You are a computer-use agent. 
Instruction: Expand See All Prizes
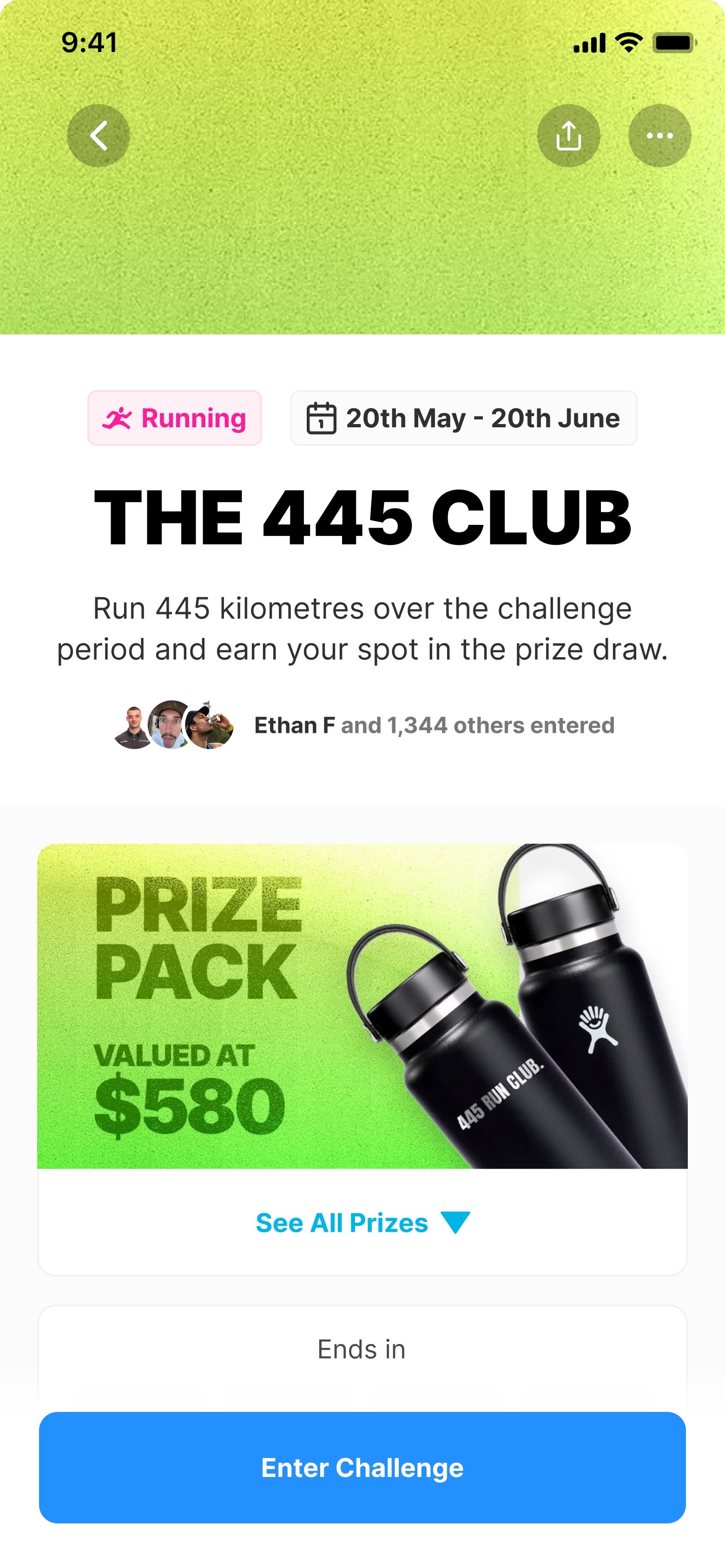tap(362, 1222)
